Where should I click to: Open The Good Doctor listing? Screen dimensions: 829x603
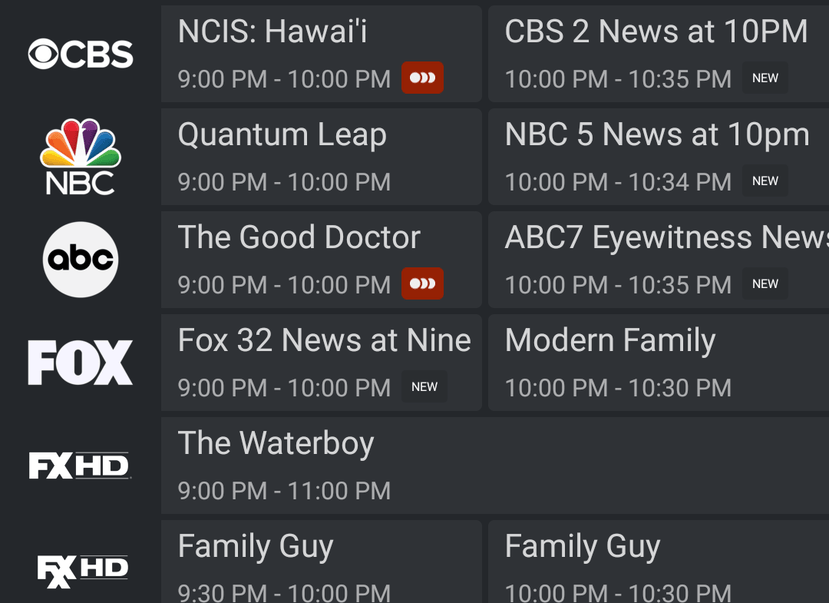pyautogui.click(x=320, y=260)
